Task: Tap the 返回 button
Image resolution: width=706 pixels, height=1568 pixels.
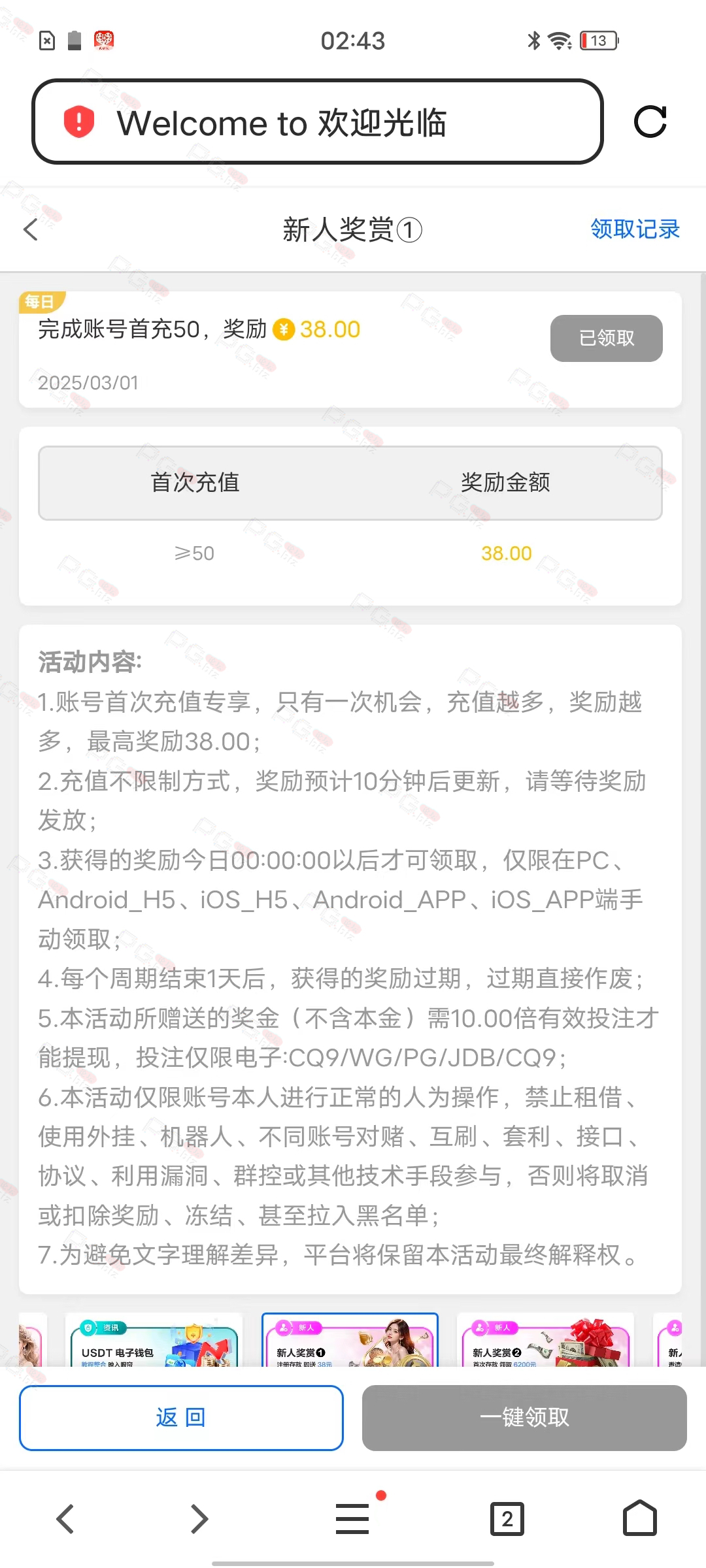Action: pyautogui.click(x=181, y=1417)
